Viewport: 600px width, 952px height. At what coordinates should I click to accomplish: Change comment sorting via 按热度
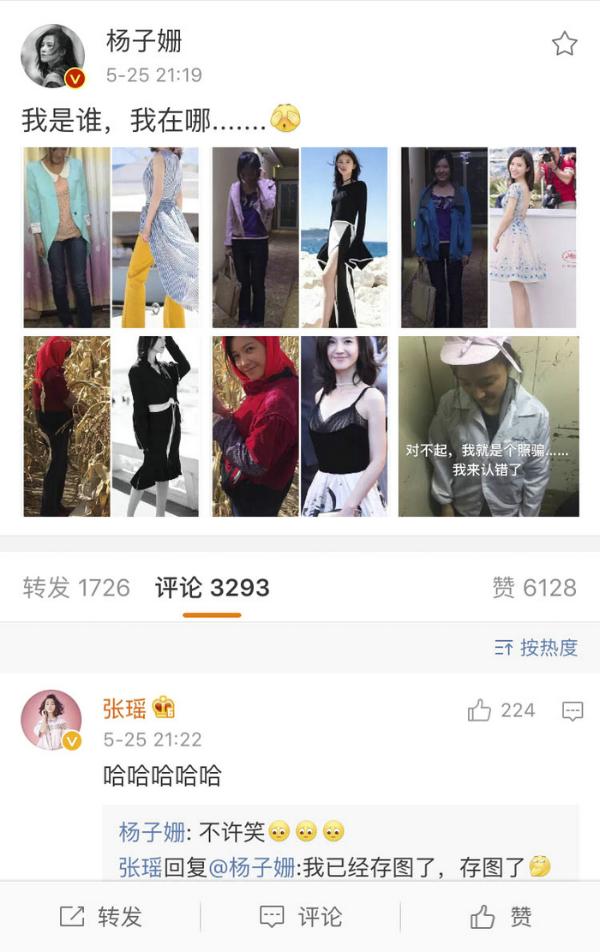pyautogui.click(x=537, y=648)
